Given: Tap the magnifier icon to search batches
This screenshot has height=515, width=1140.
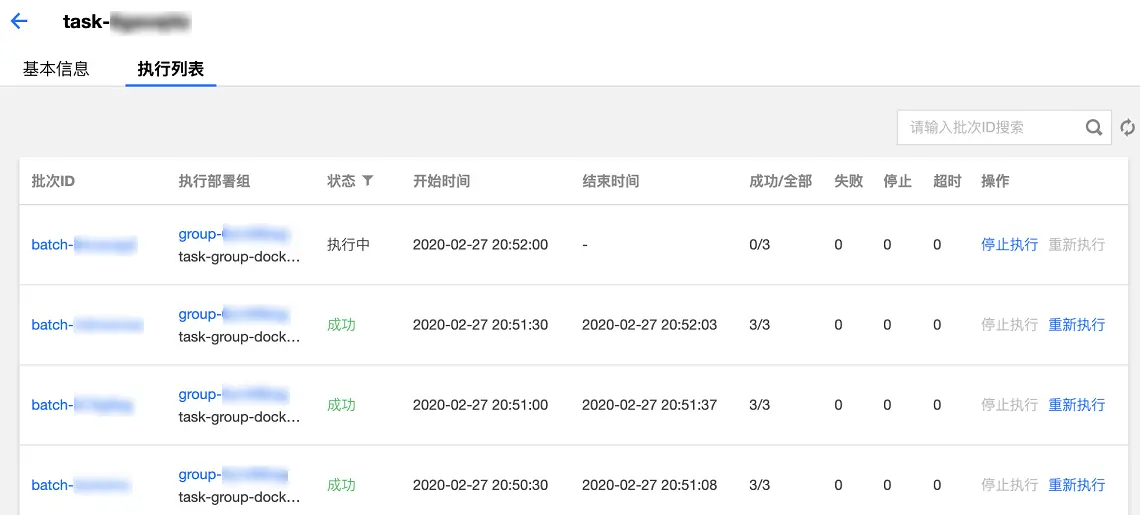Looking at the screenshot, I should (x=1094, y=128).
